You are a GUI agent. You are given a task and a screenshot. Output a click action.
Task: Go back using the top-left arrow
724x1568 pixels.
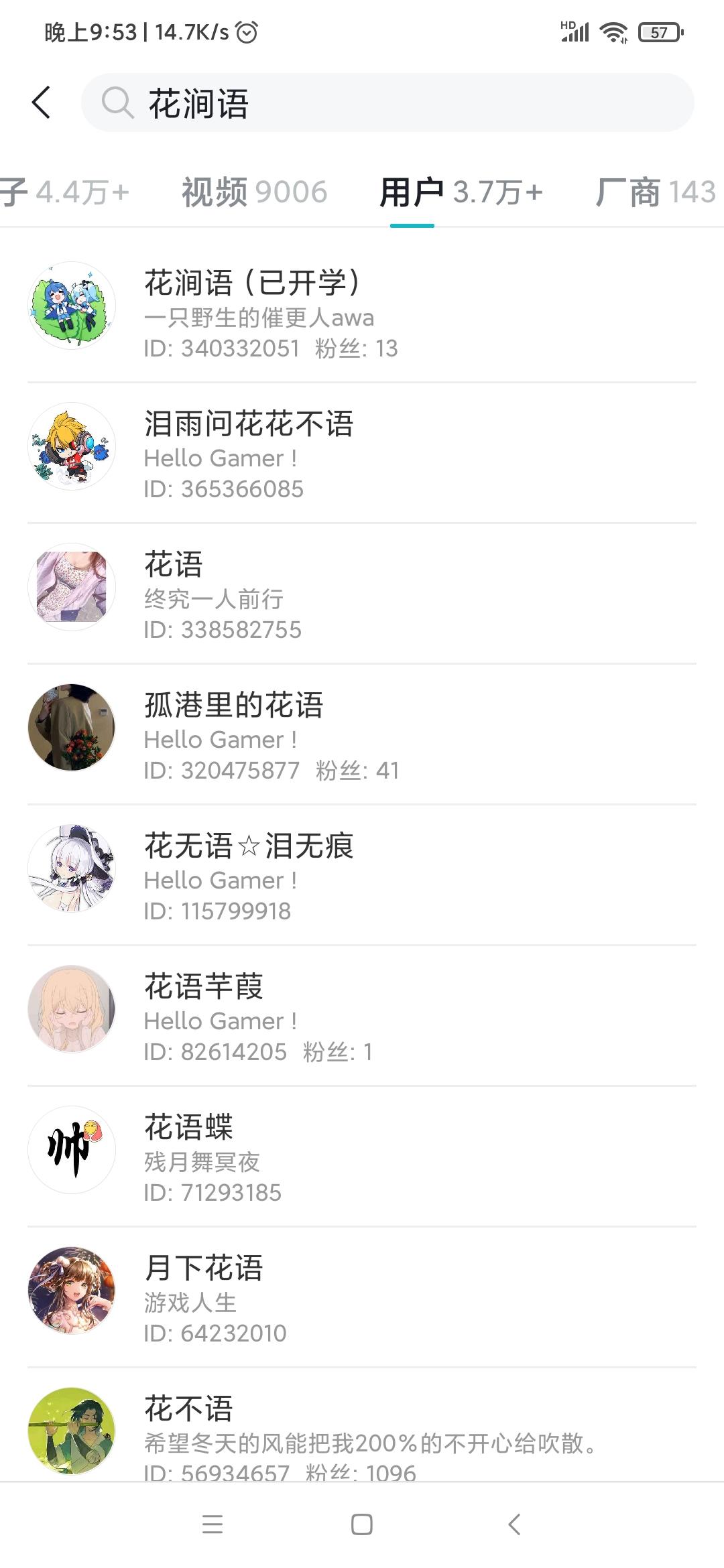(42, 103)
